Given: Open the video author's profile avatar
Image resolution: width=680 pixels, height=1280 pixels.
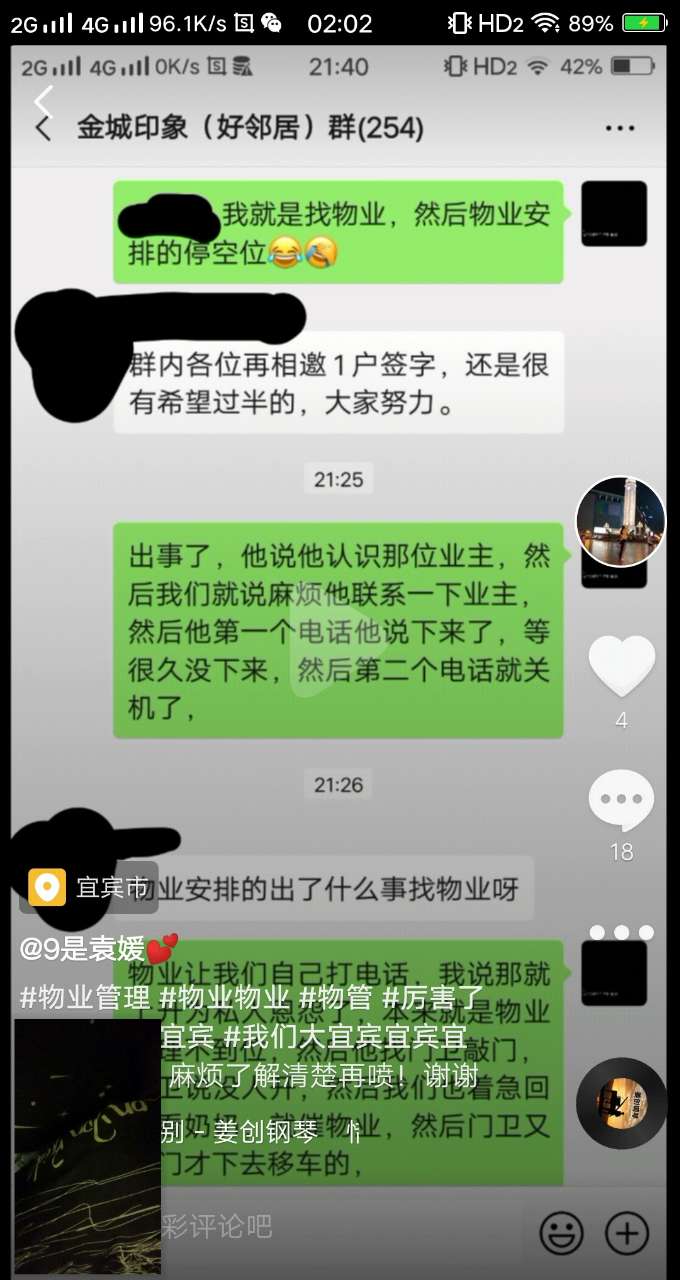Looking at the screenshot, I should coord(621,522).
